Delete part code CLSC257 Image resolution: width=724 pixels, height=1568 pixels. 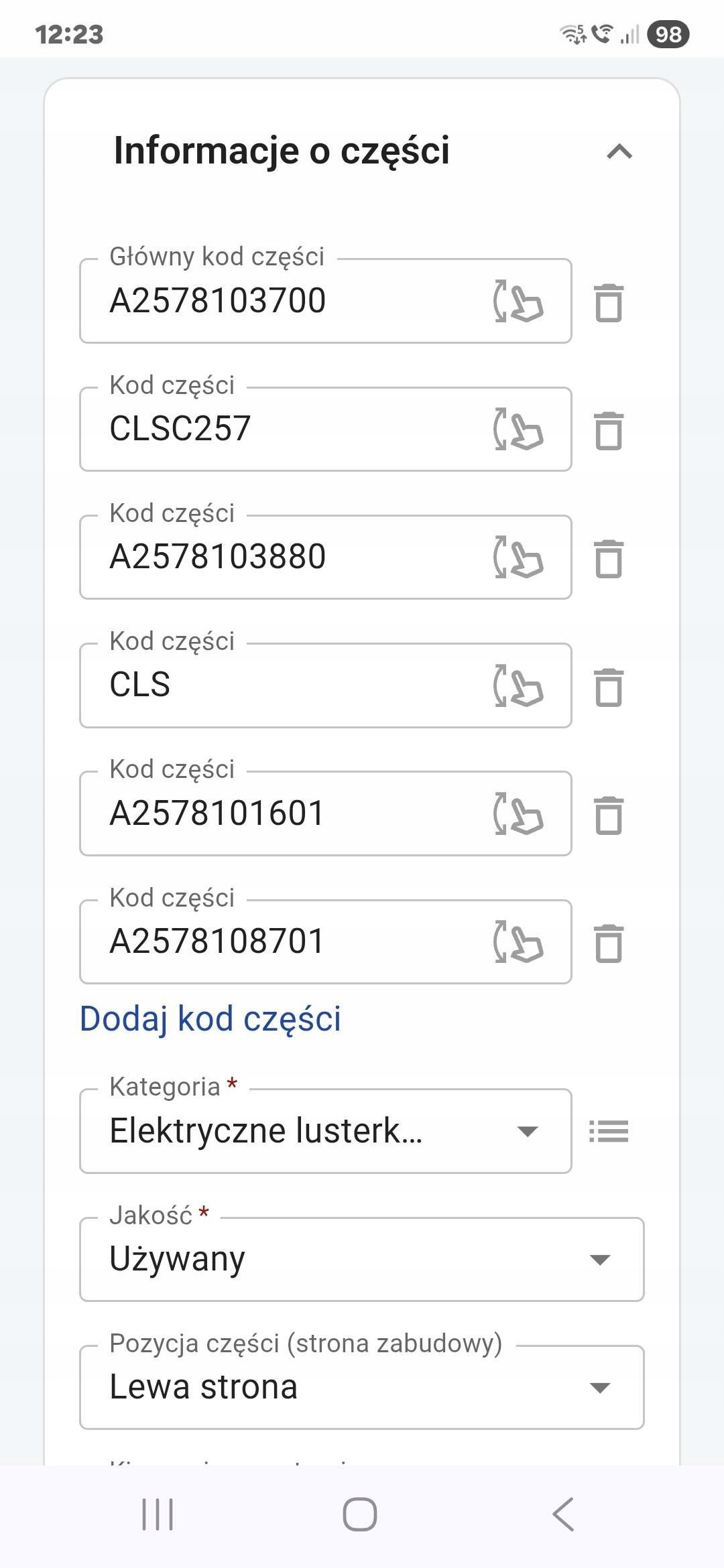point(609,431)
